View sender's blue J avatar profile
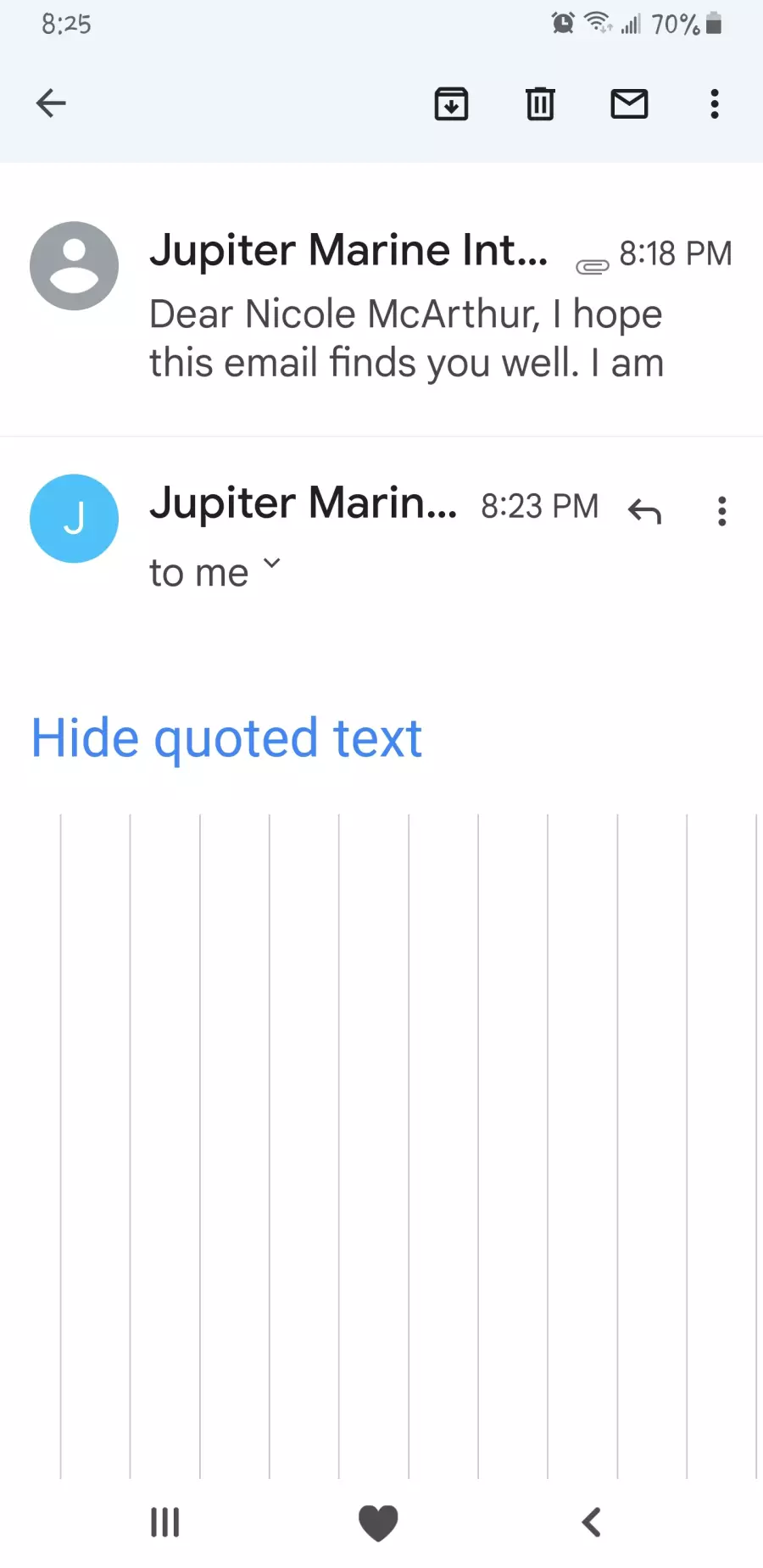 74,518
